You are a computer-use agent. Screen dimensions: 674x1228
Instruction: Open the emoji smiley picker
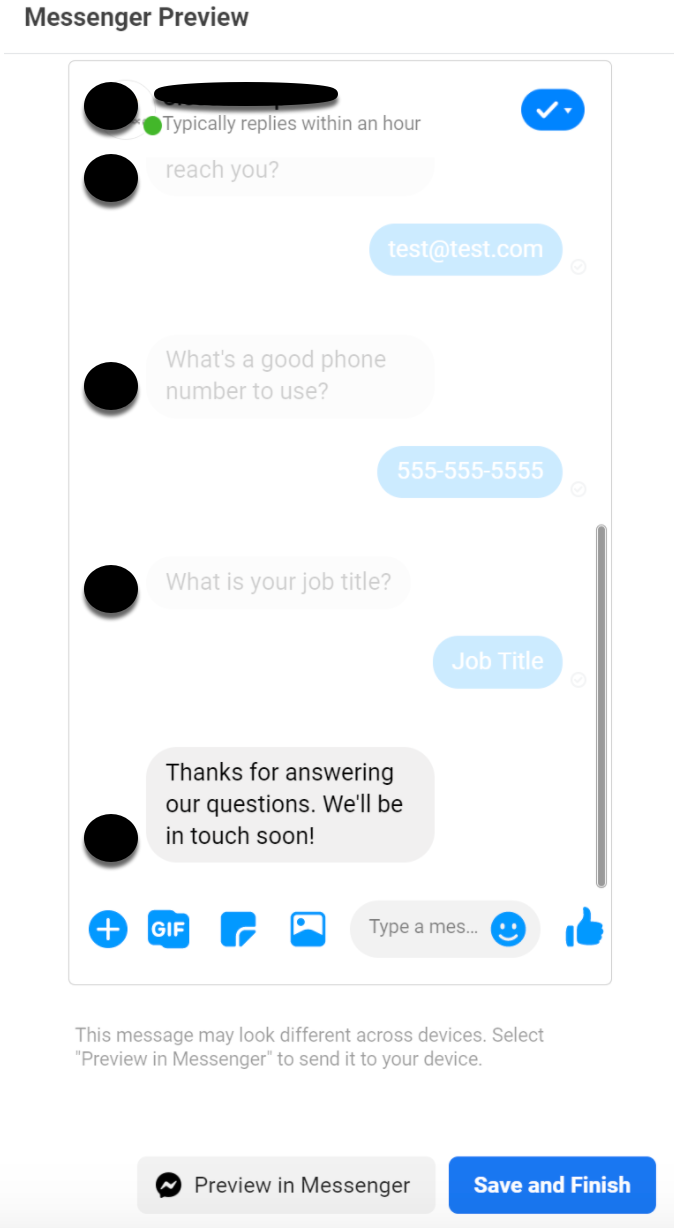508,930
